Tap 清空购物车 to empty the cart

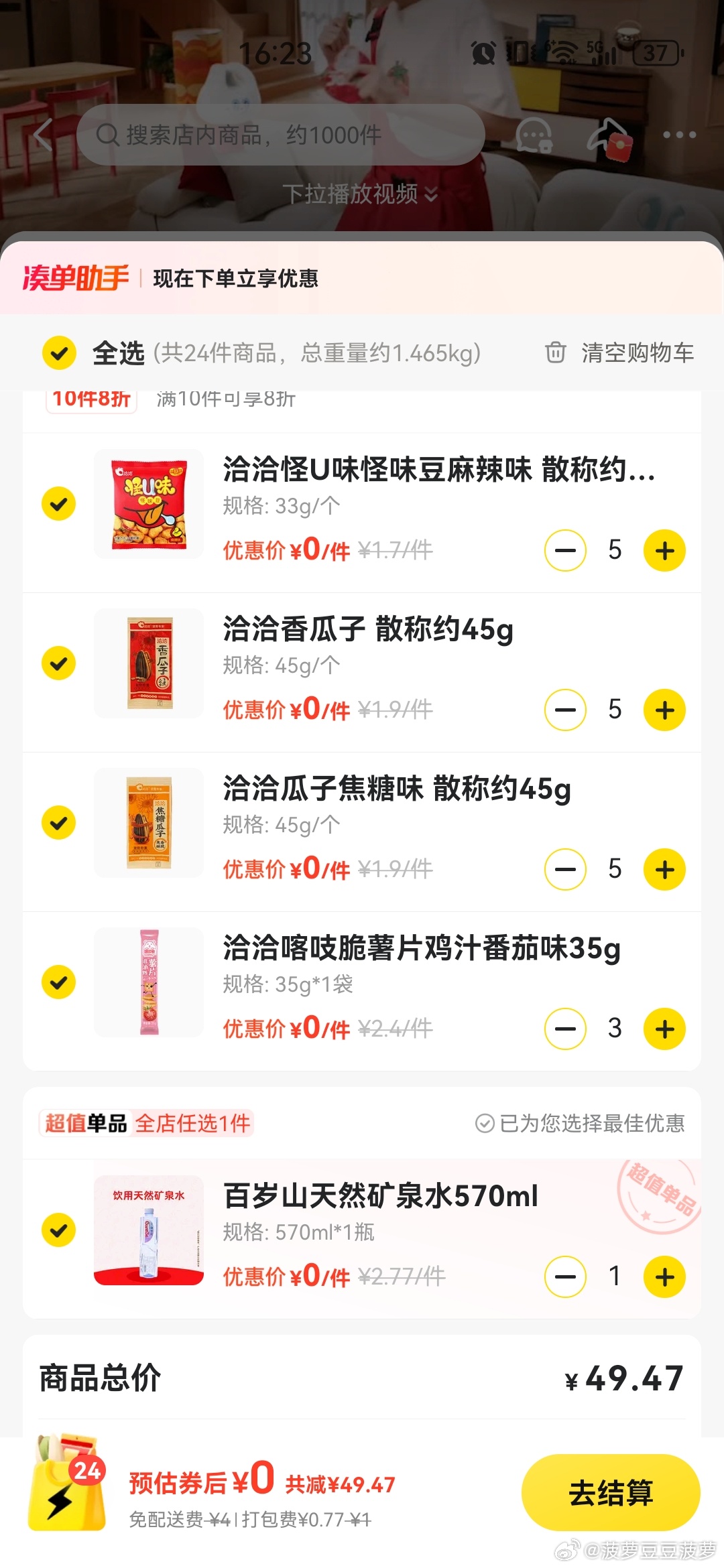pos(619,353)
